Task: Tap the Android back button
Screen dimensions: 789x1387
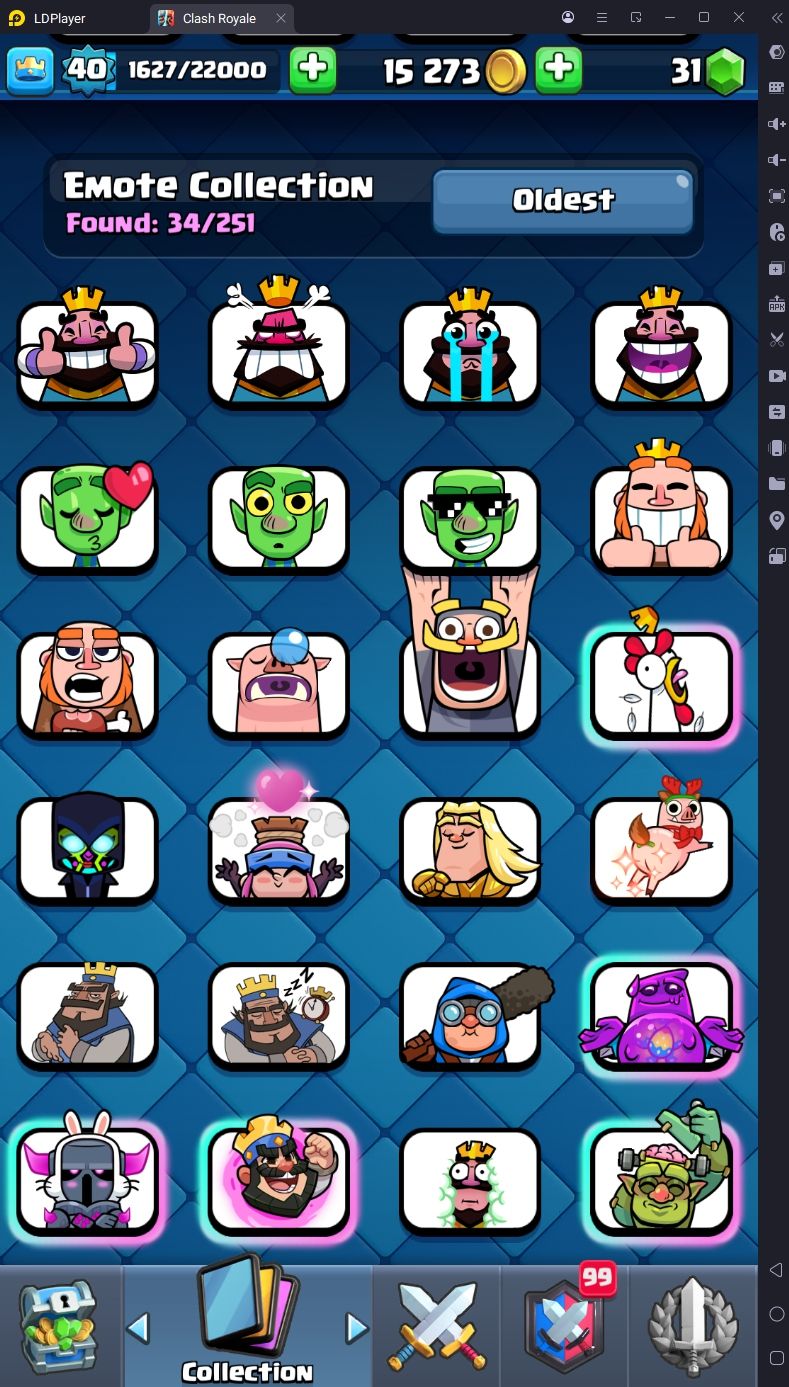Action: coord(776,1270)
